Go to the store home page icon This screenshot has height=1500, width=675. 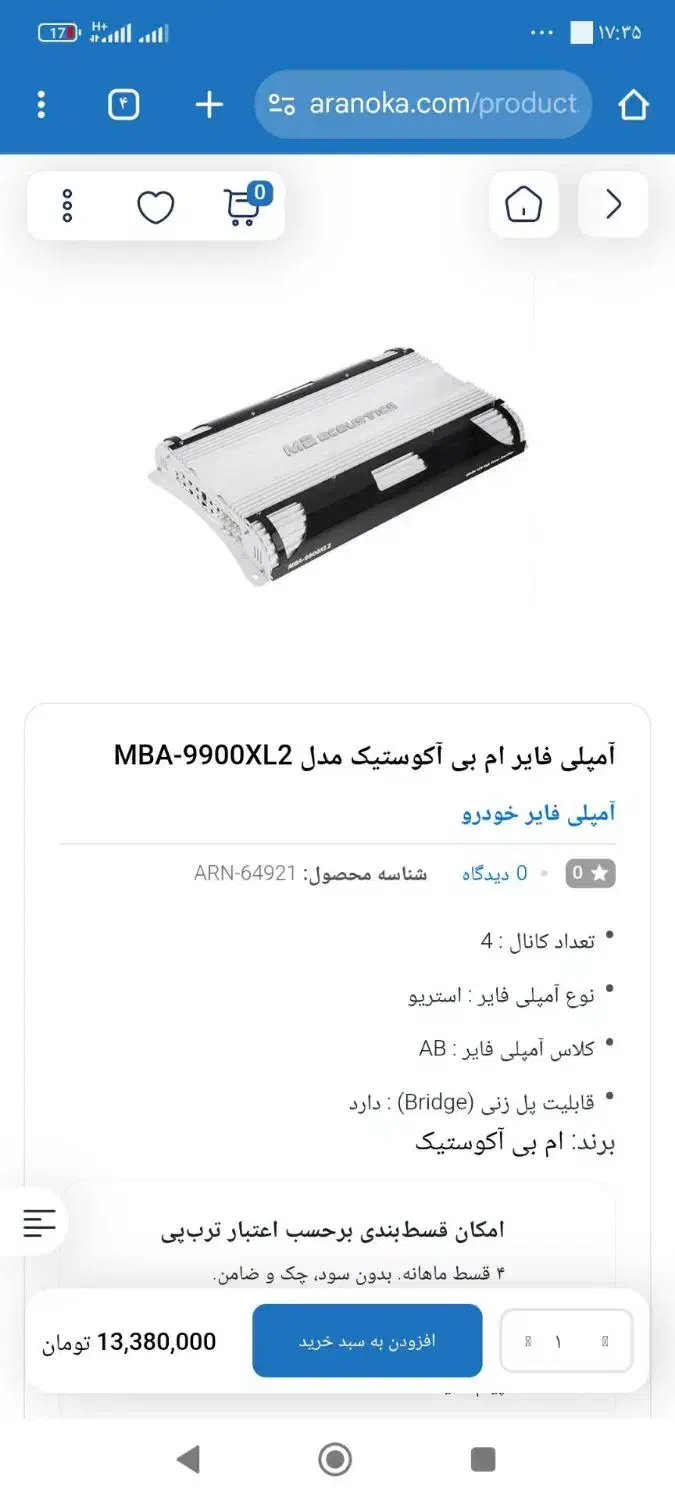(523, 205)
